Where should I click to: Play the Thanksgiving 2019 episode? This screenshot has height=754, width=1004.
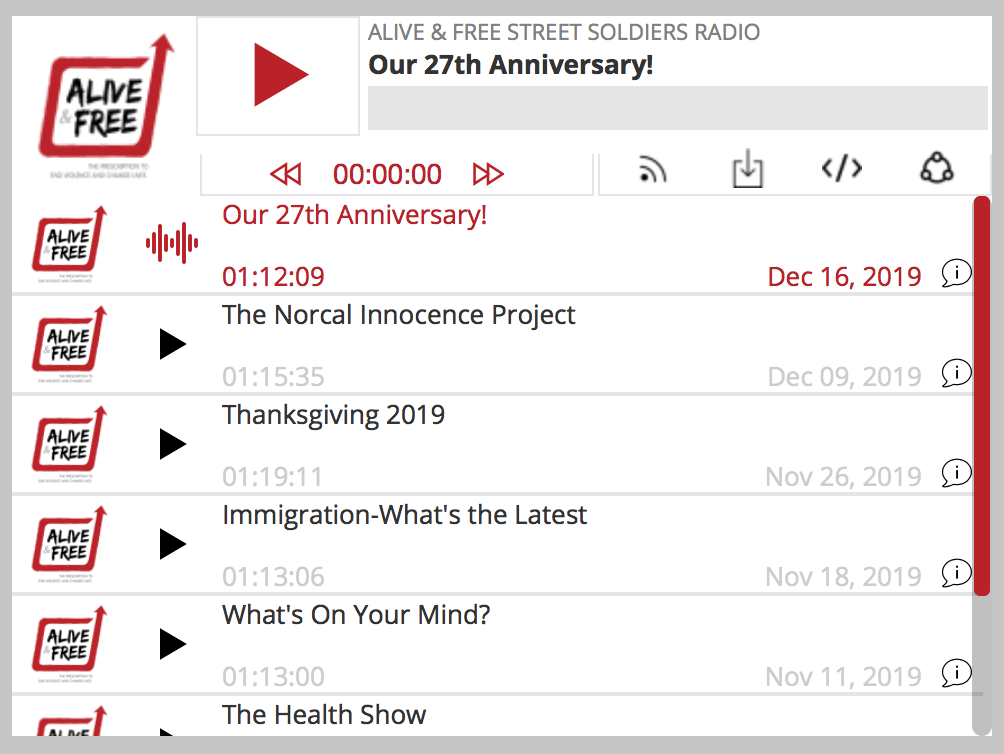(x=173, y=444)
